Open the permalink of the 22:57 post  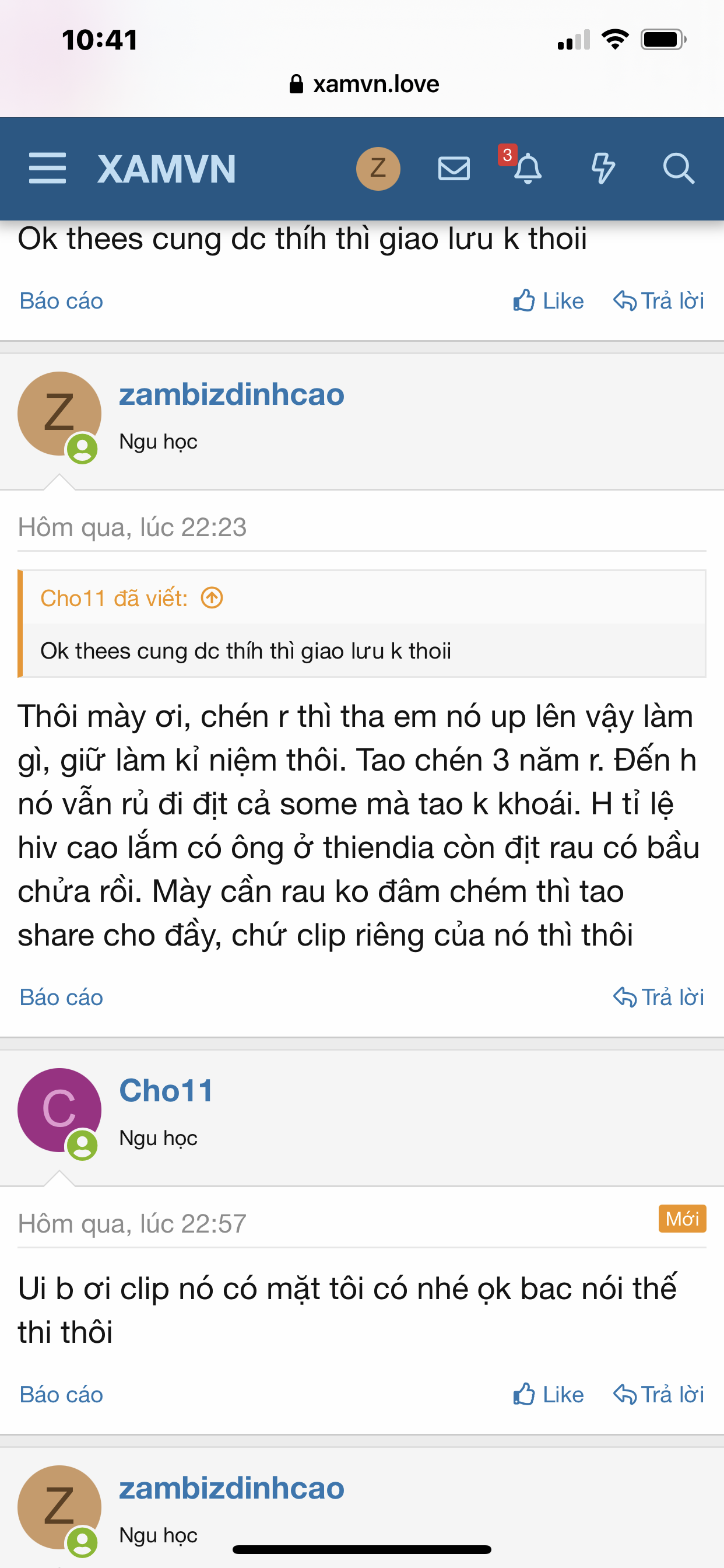pos(132,1223)
